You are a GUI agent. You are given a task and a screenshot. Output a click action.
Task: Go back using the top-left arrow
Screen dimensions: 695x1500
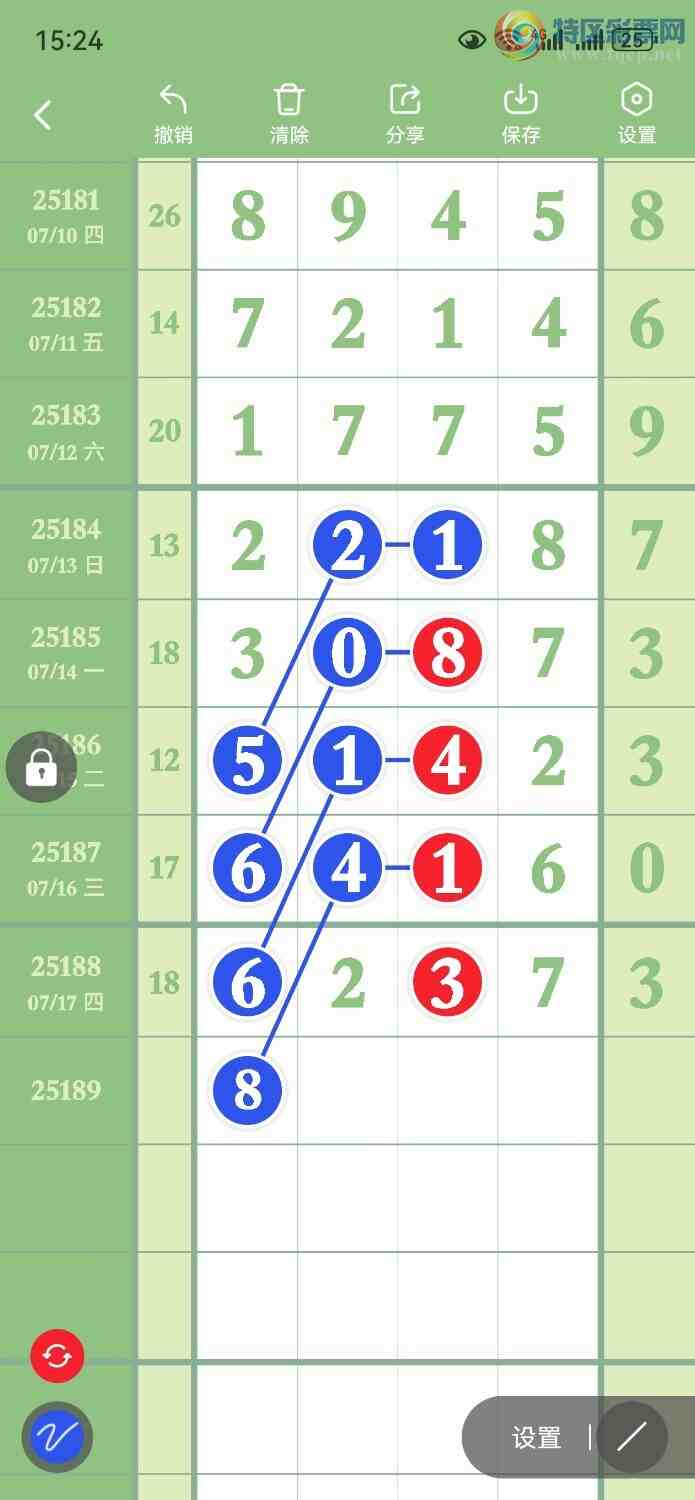pyautogui.click(x=42, y=115)
